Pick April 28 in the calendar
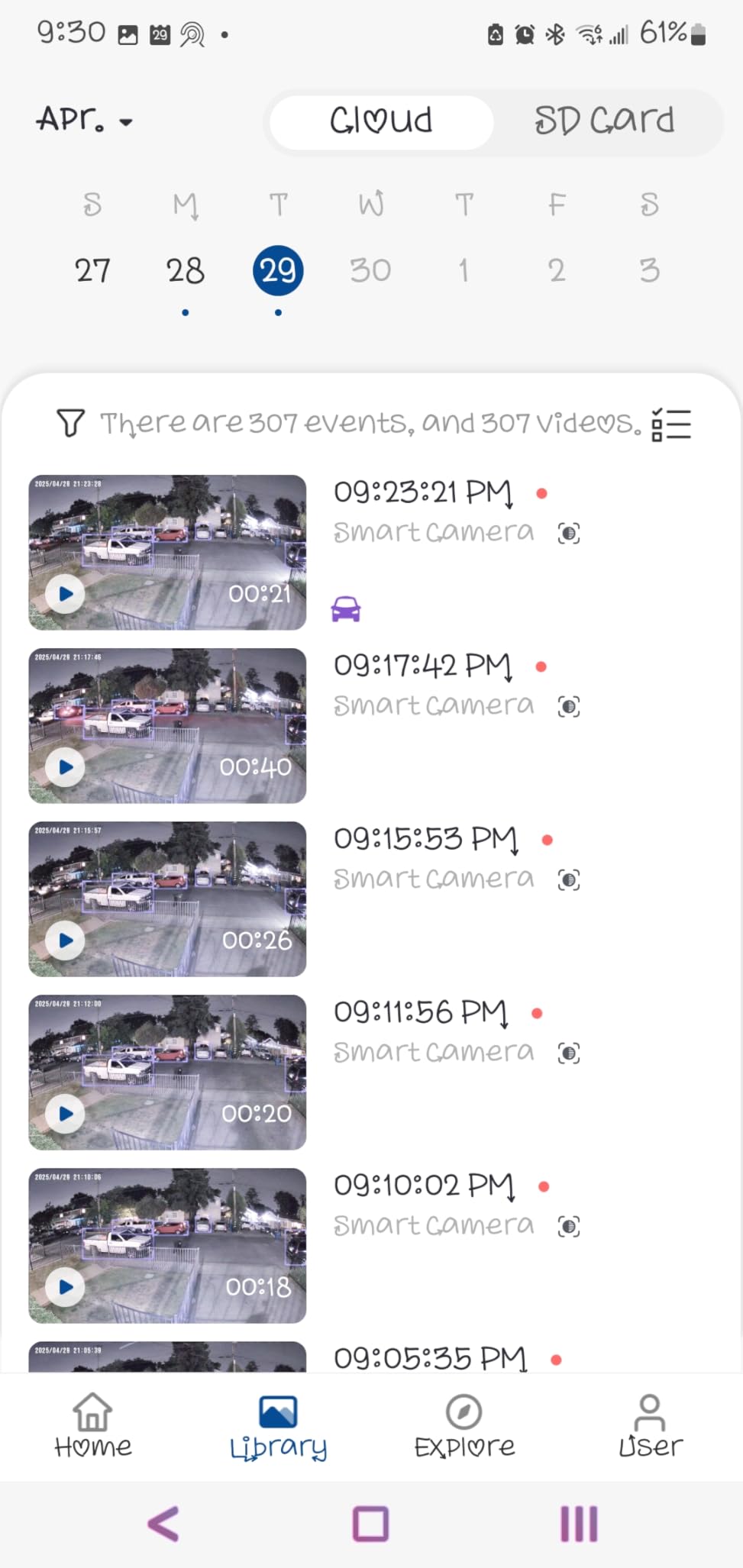 (186, 270)
